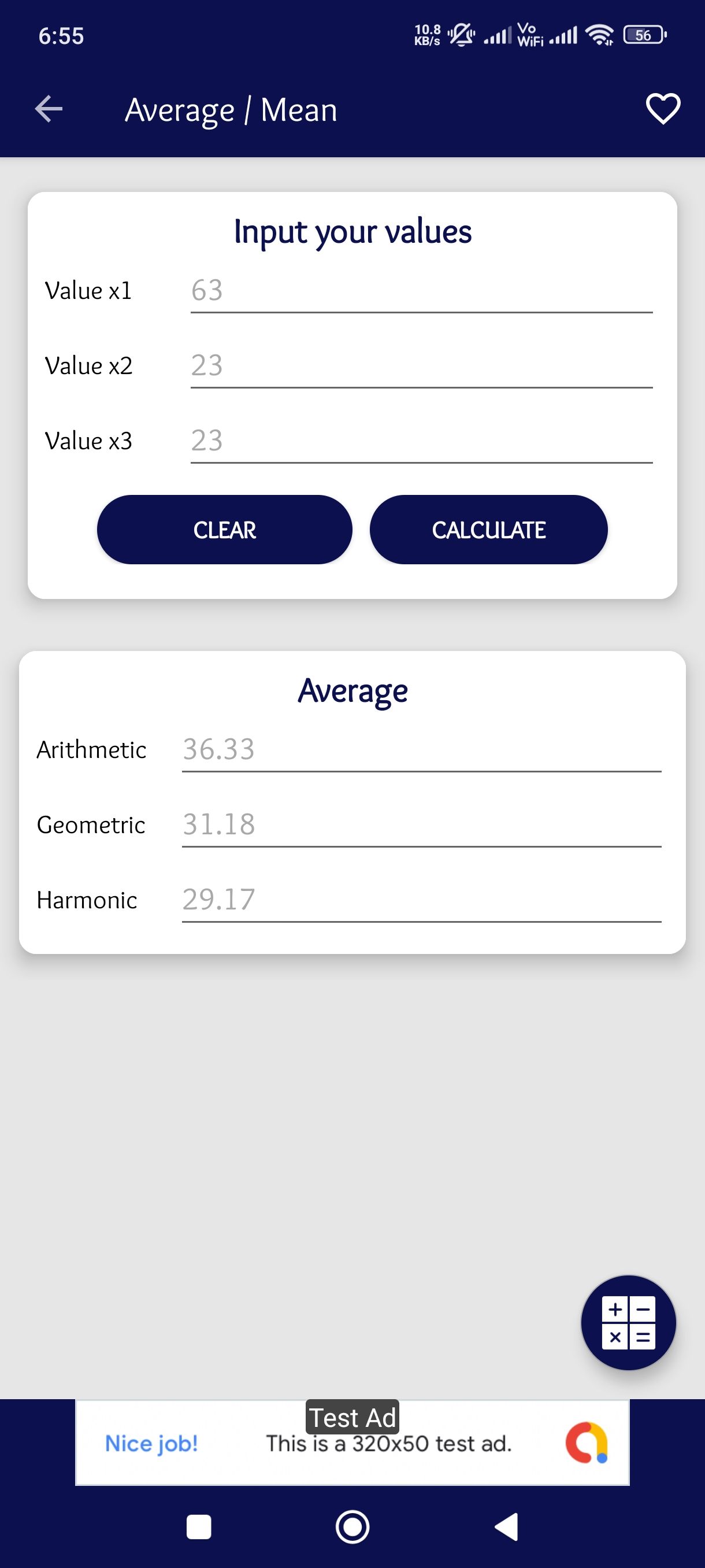Tap the Harmonic result field

pyautogui.click(x=421, y=900)
